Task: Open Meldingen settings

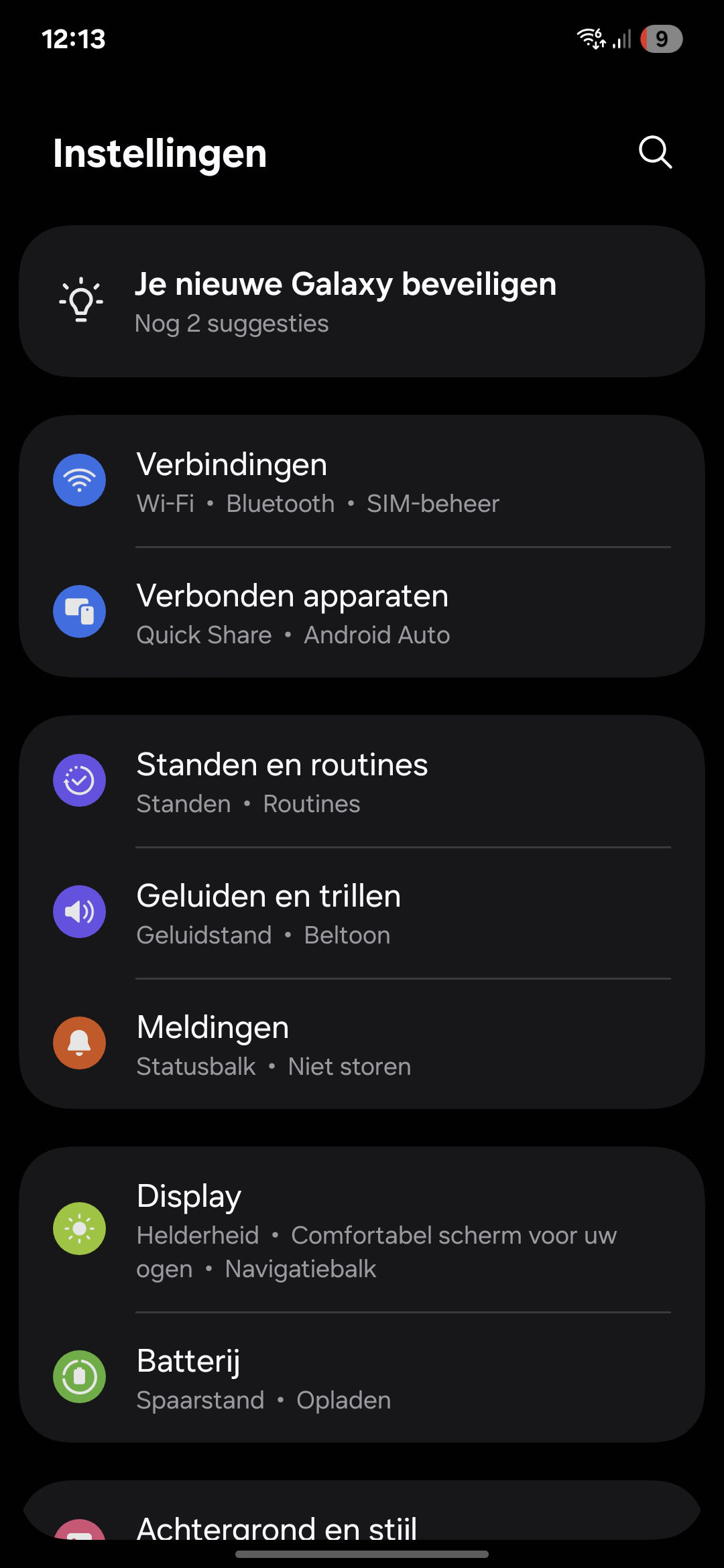Action: 362,1044
